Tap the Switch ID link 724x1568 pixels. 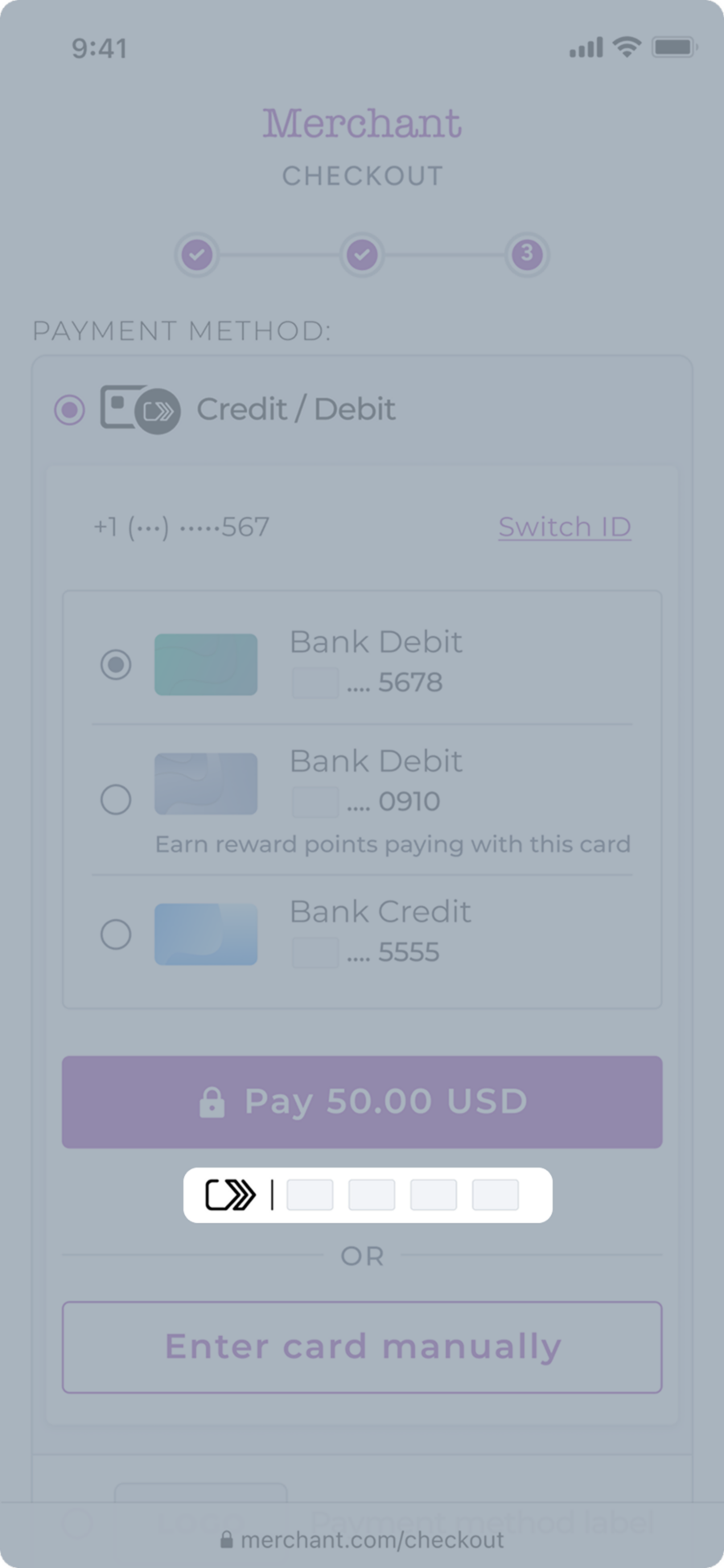point(565,527)
